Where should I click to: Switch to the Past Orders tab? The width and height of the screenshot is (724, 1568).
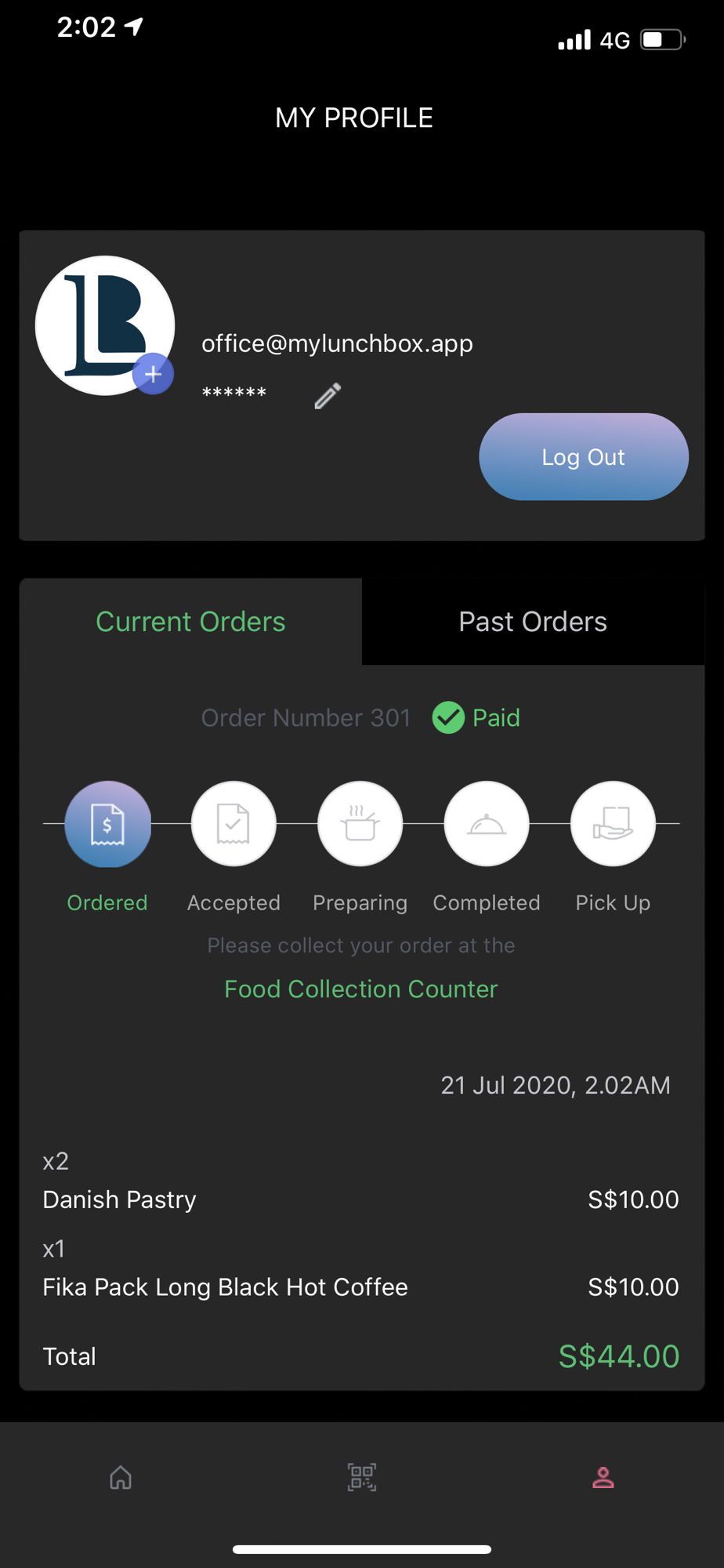(x=533, y=622)
